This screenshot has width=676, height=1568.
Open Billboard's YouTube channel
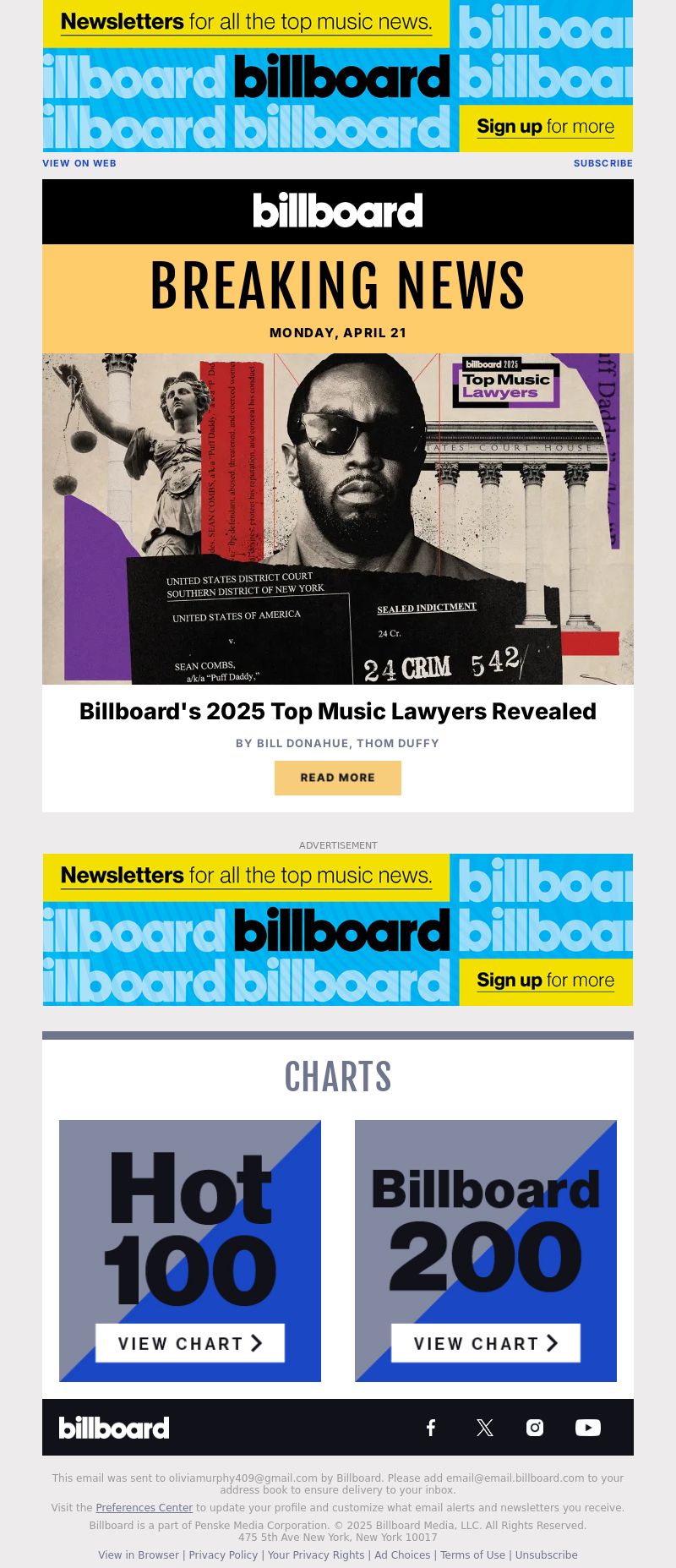coord(587,1428)
